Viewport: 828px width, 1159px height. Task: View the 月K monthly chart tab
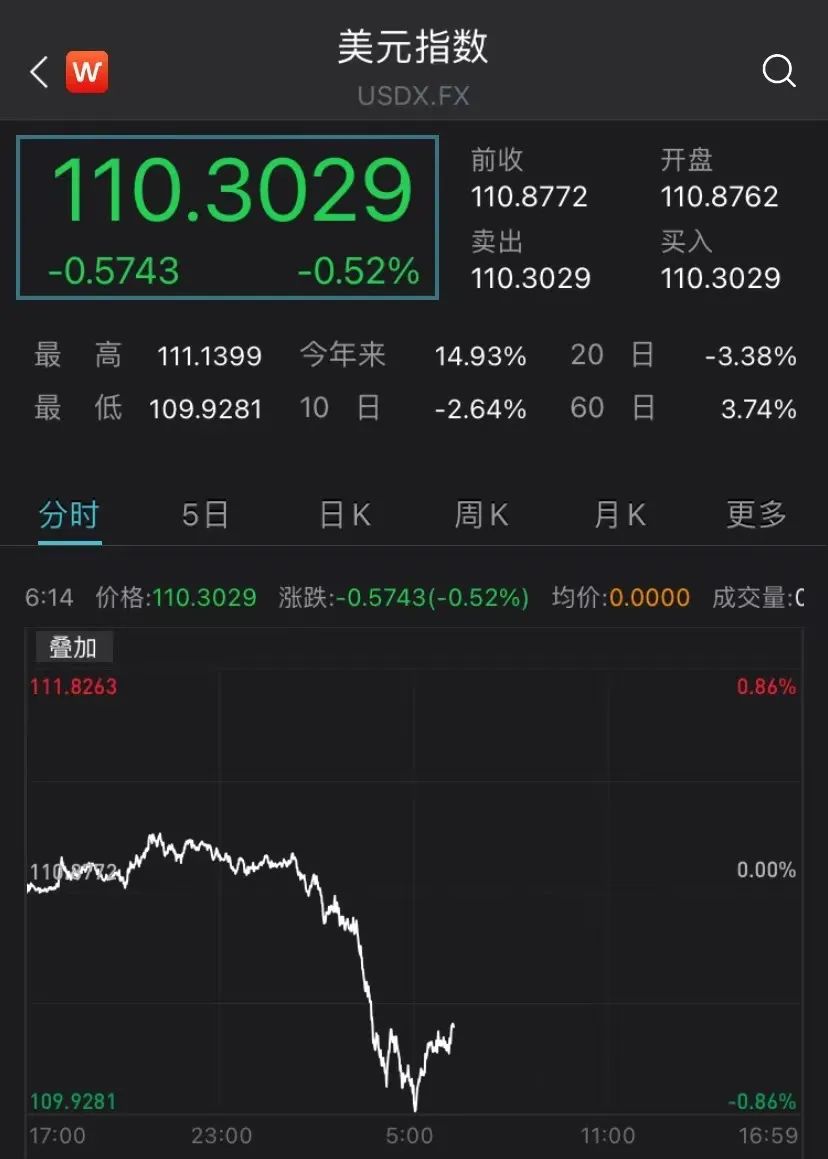tap(617, 513)
